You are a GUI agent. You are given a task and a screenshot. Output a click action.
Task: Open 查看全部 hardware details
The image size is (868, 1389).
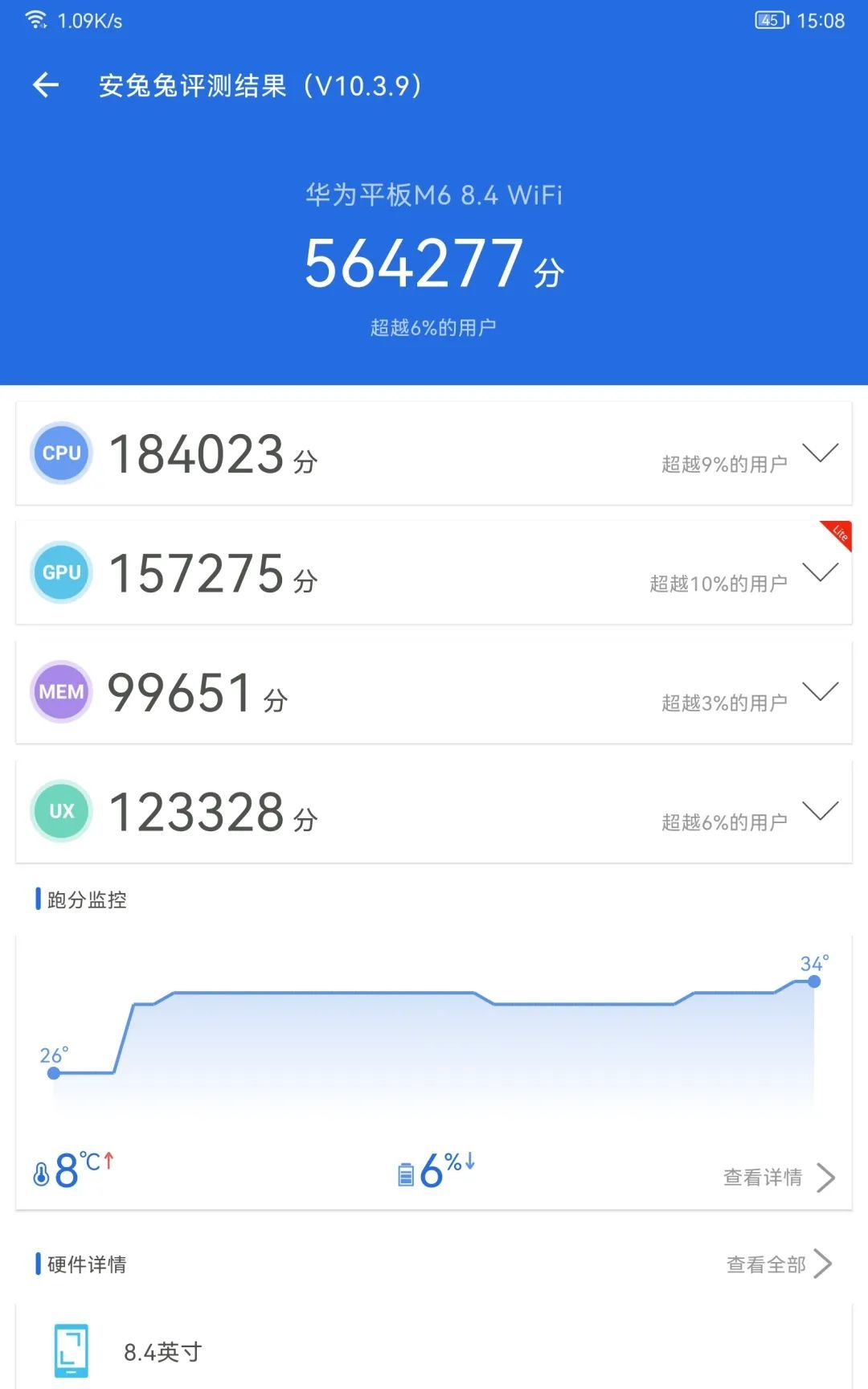778,1264
